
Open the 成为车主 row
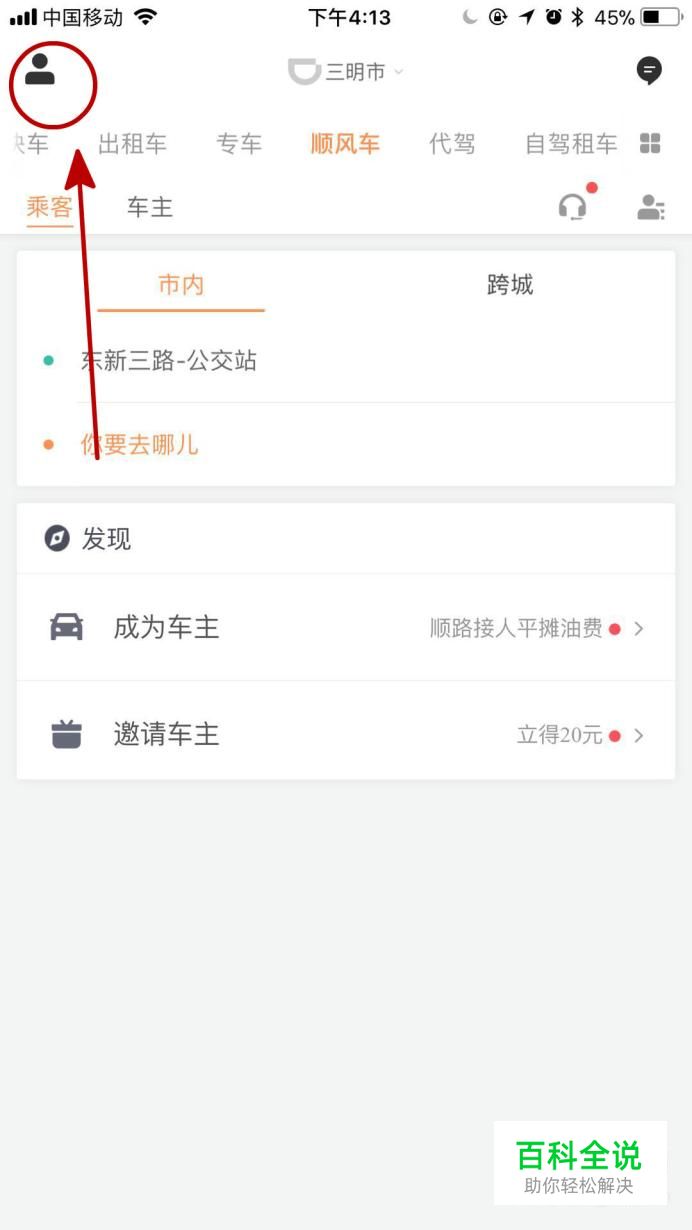point(346,628)
